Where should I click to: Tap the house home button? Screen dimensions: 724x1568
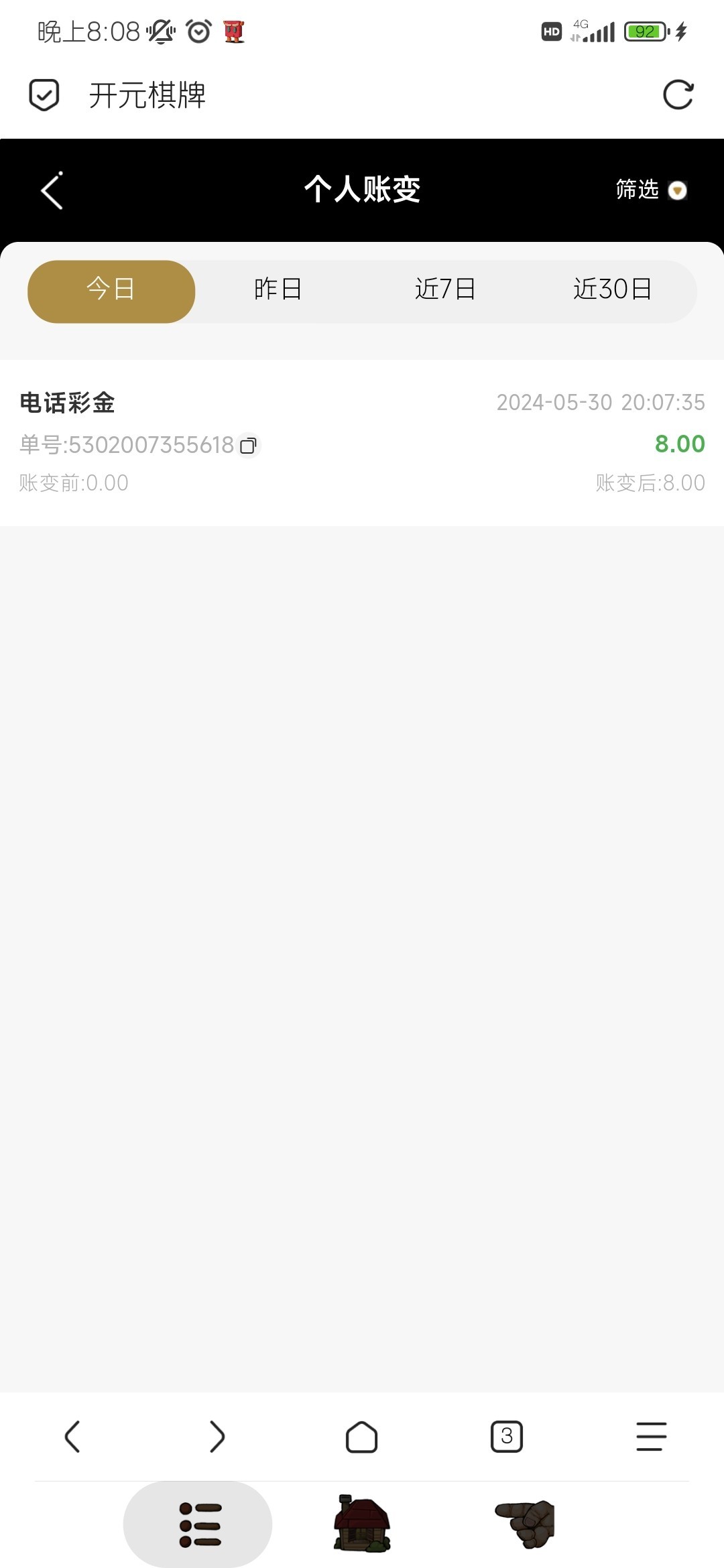click(x=362, y=1524)
